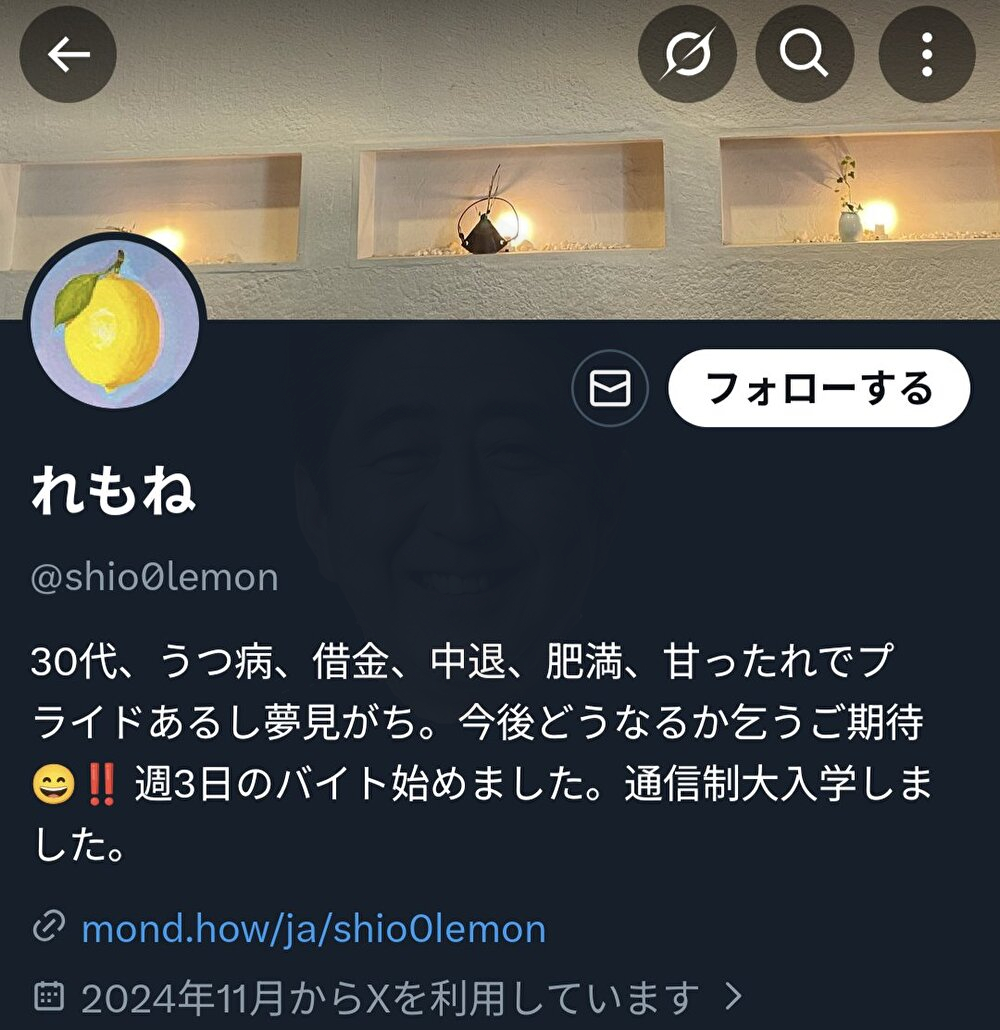Tap the フォローする button
This screenshot has width=1000, height=1030.
pos(818,388)
